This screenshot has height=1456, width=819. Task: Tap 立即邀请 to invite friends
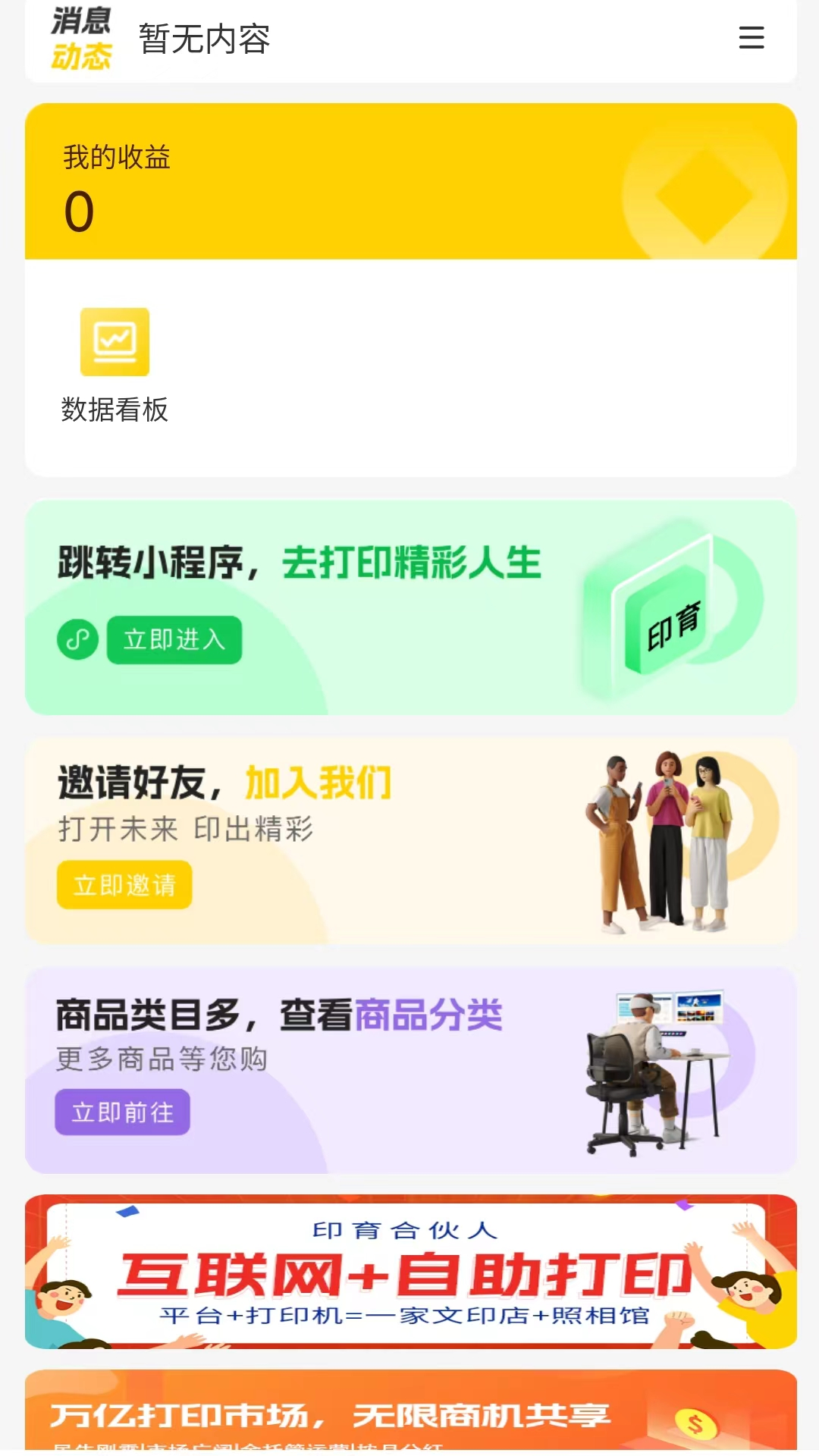click(124, 884)
